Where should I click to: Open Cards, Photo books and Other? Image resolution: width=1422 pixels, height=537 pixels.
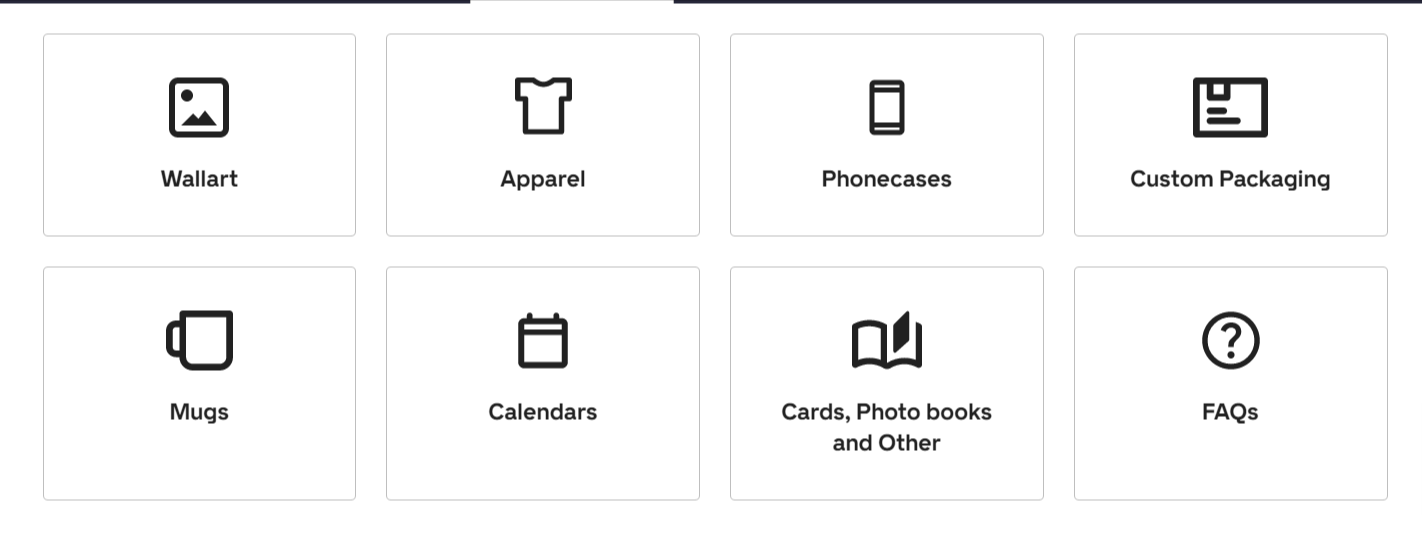click(x=886, y=382)
